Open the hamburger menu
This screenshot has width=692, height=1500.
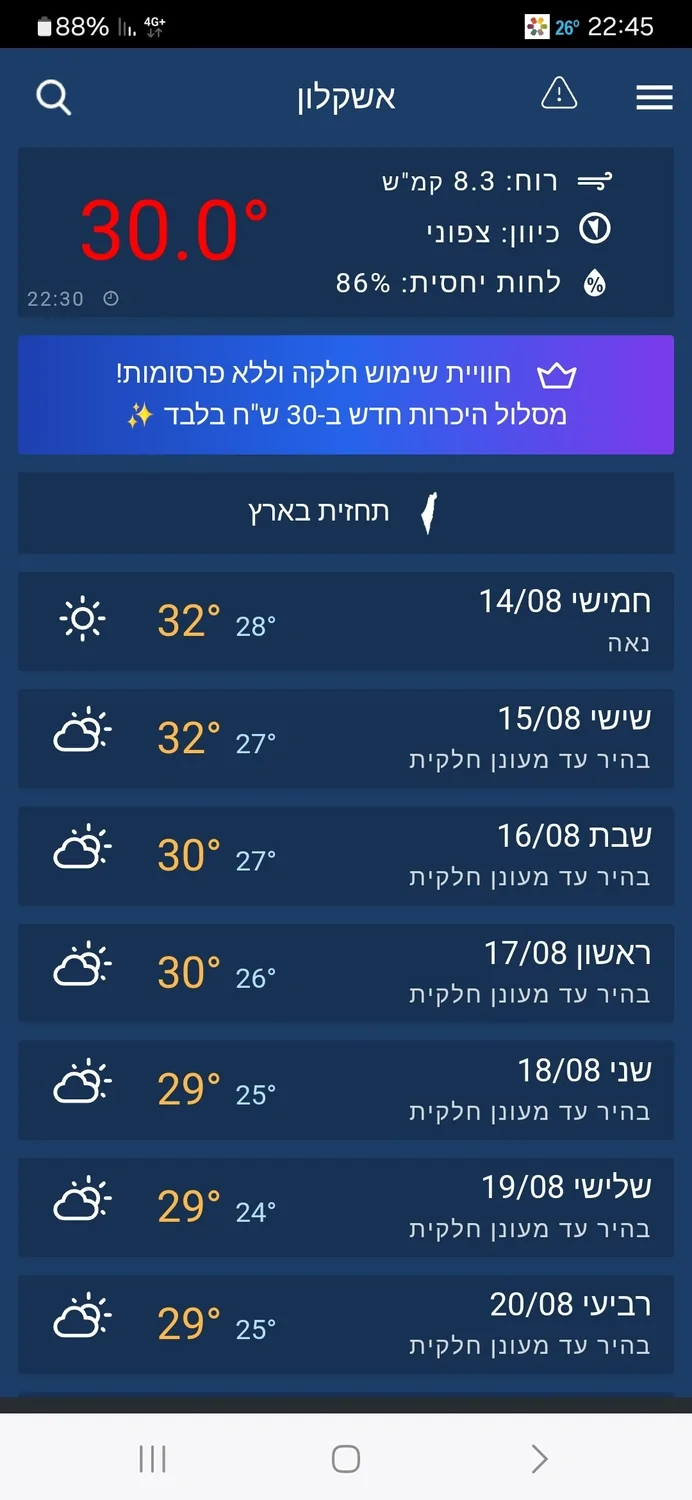click(654, 97)
